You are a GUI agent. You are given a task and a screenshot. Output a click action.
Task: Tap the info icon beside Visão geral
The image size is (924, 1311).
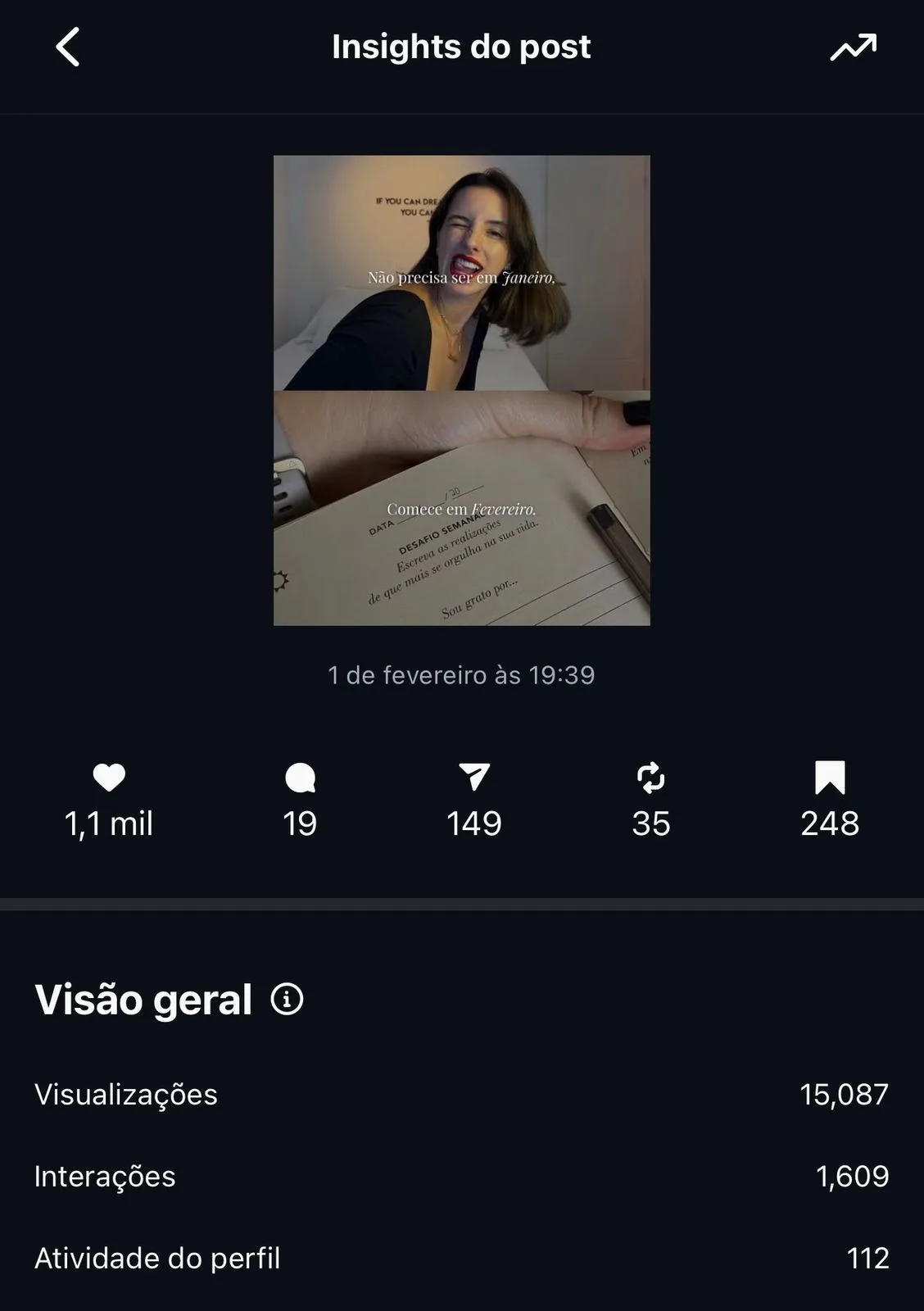[x=287, y=1000]
